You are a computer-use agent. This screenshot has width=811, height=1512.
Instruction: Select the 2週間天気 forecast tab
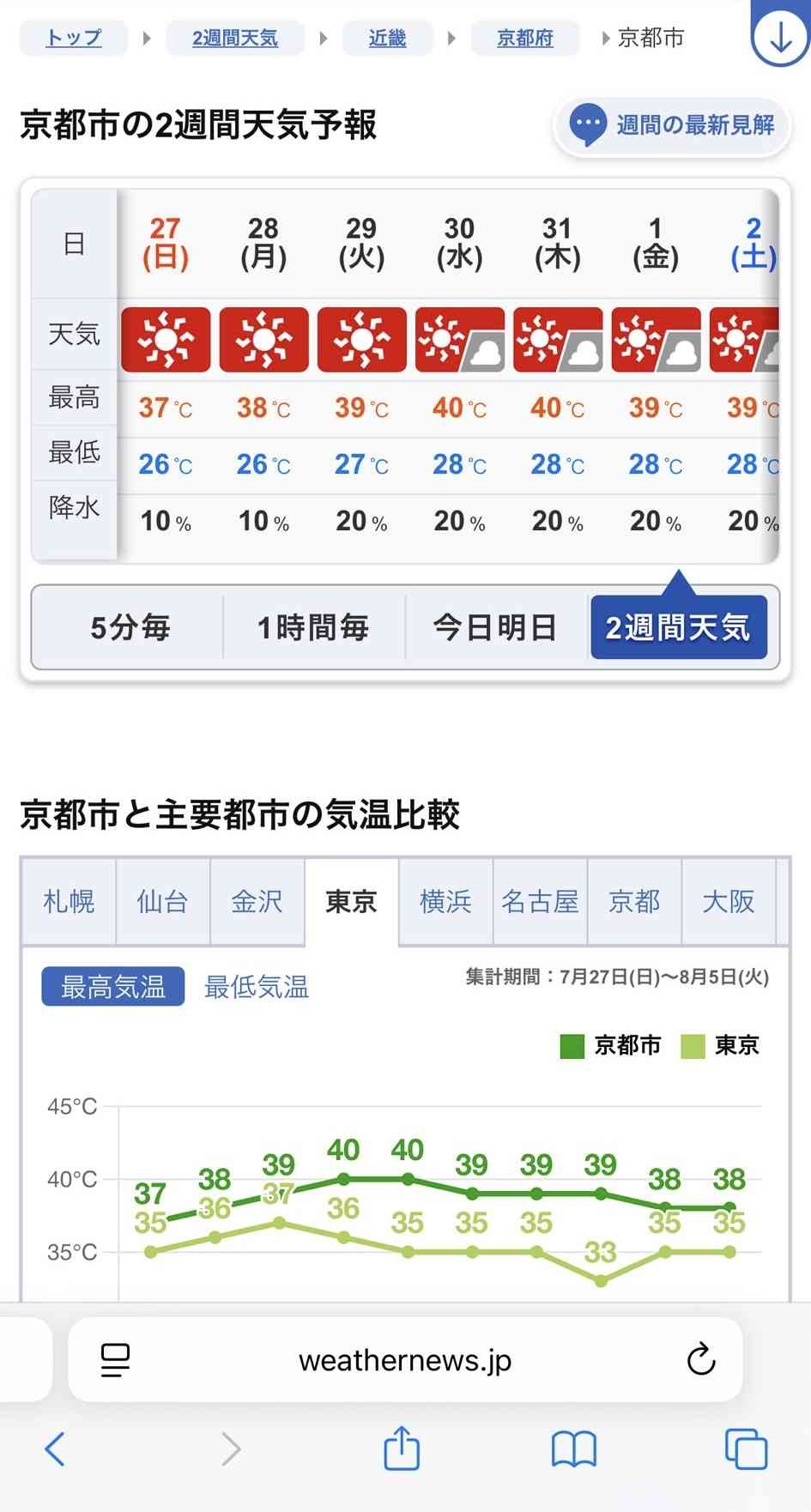[x=678, y=627]
